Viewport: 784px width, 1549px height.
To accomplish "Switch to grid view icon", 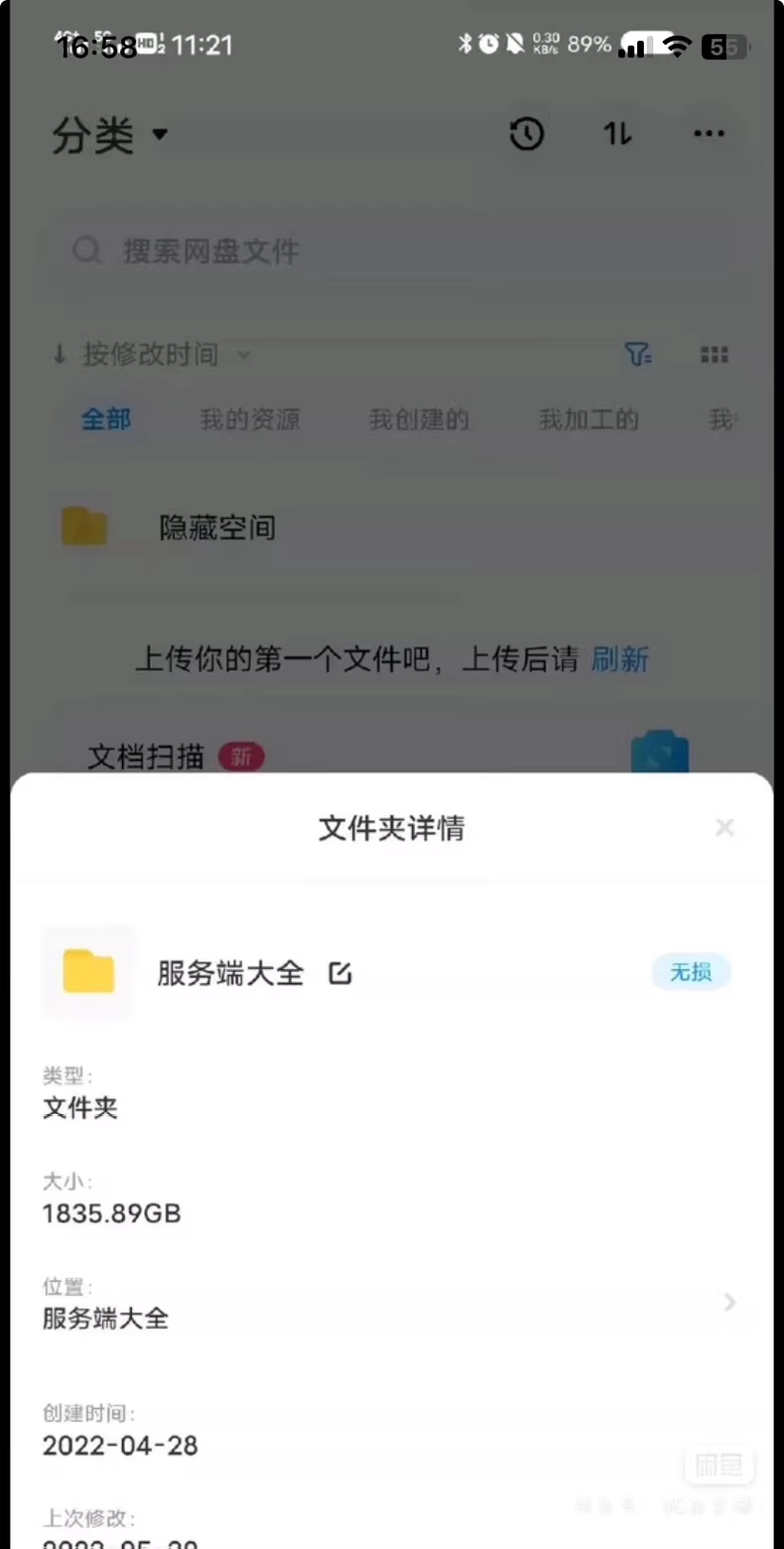I will click(x=714, y=354).
